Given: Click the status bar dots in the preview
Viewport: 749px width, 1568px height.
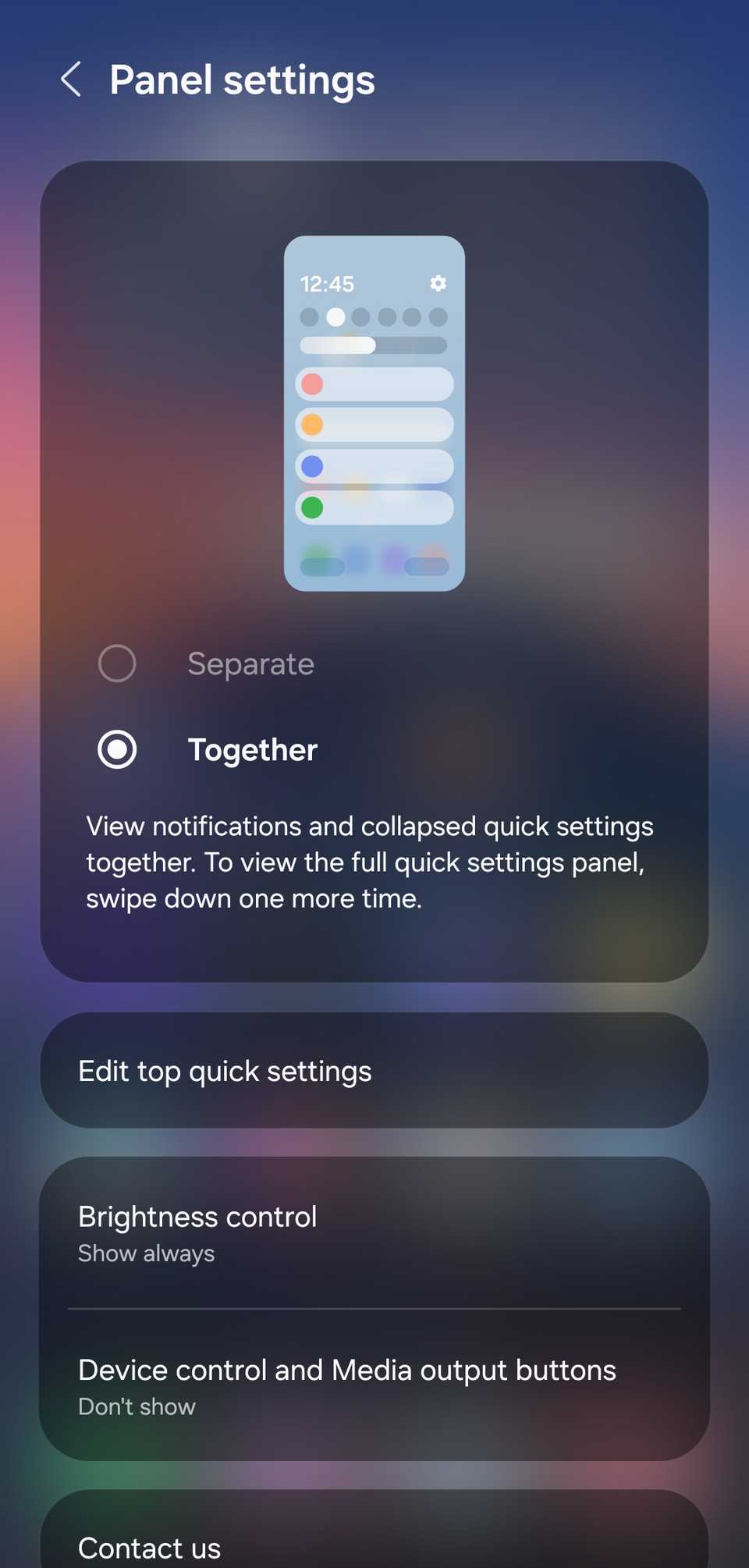Looking at the screenshot, I should click(x=373, y=318).
